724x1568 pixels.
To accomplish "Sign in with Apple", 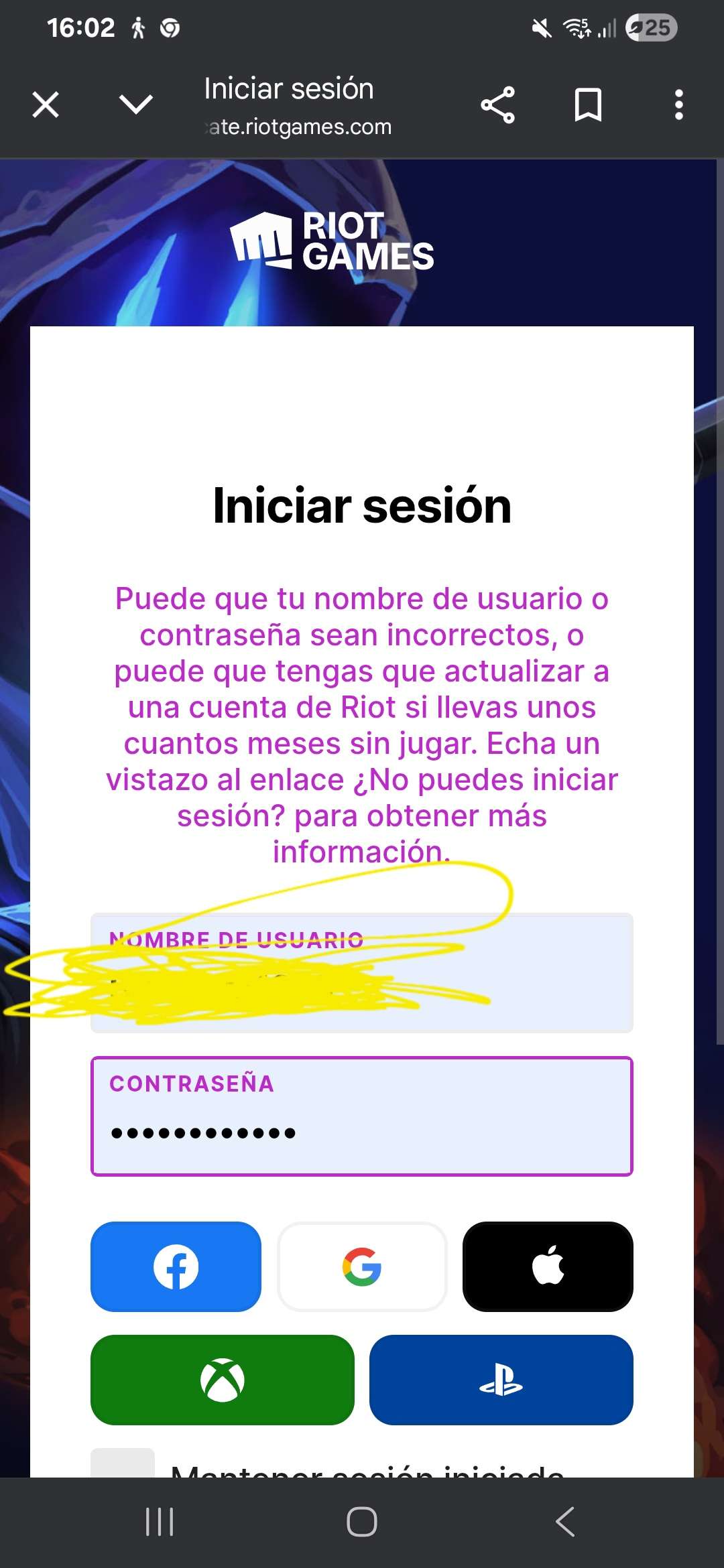I will point(548,1266).
